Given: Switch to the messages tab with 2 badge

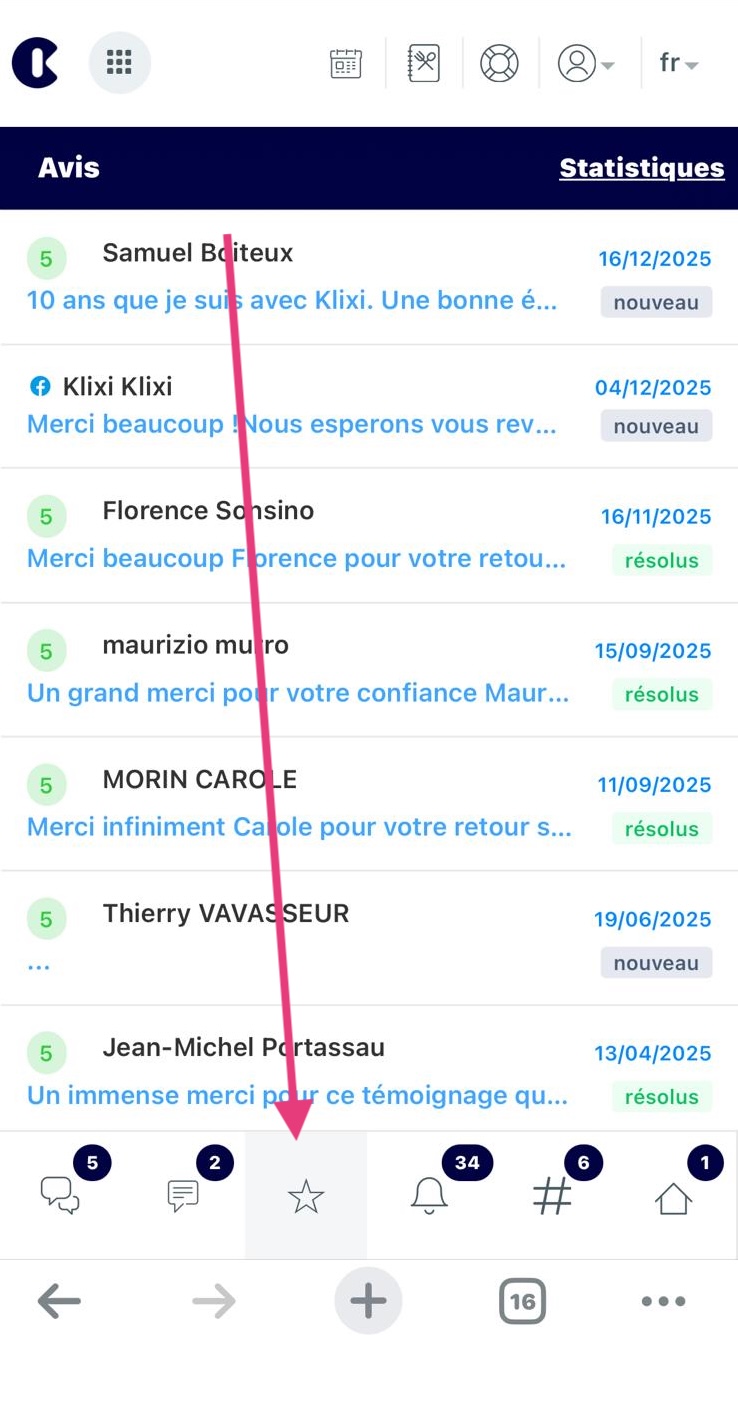Looking at the screenshot, I should [x=183, y=1195].
